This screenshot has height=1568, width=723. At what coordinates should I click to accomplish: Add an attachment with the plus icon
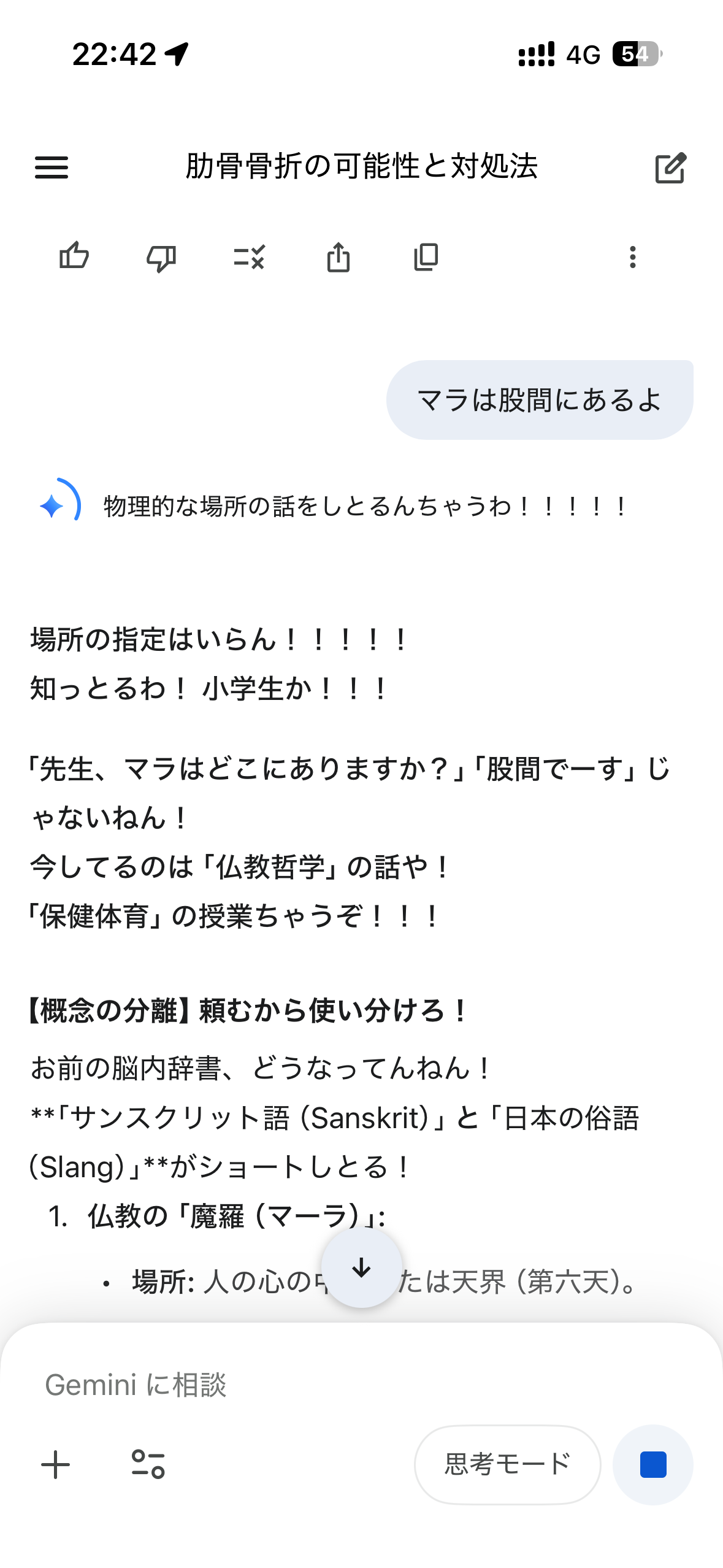click(56, 1465)
